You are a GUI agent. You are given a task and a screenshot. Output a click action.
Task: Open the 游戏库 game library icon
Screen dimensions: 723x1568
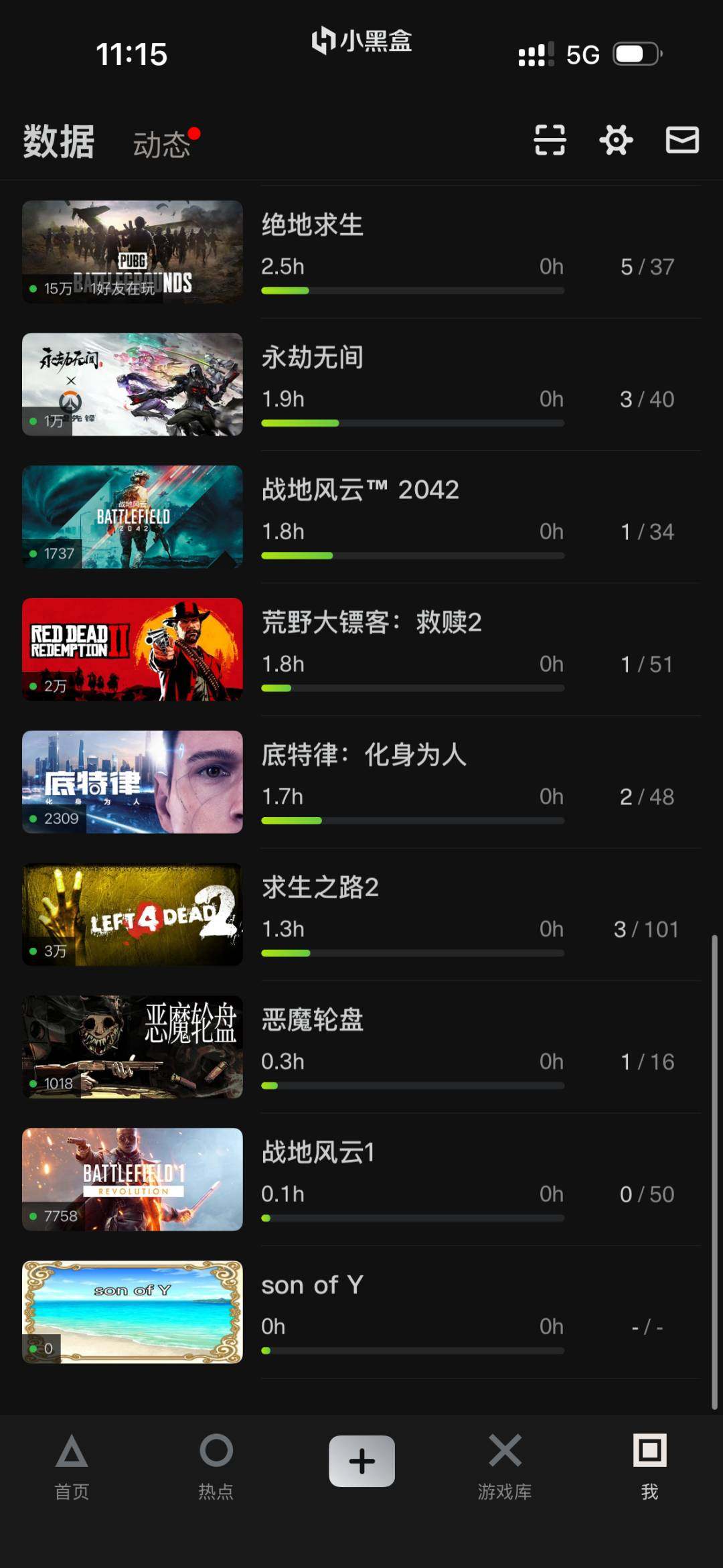tap(505, 1467)
